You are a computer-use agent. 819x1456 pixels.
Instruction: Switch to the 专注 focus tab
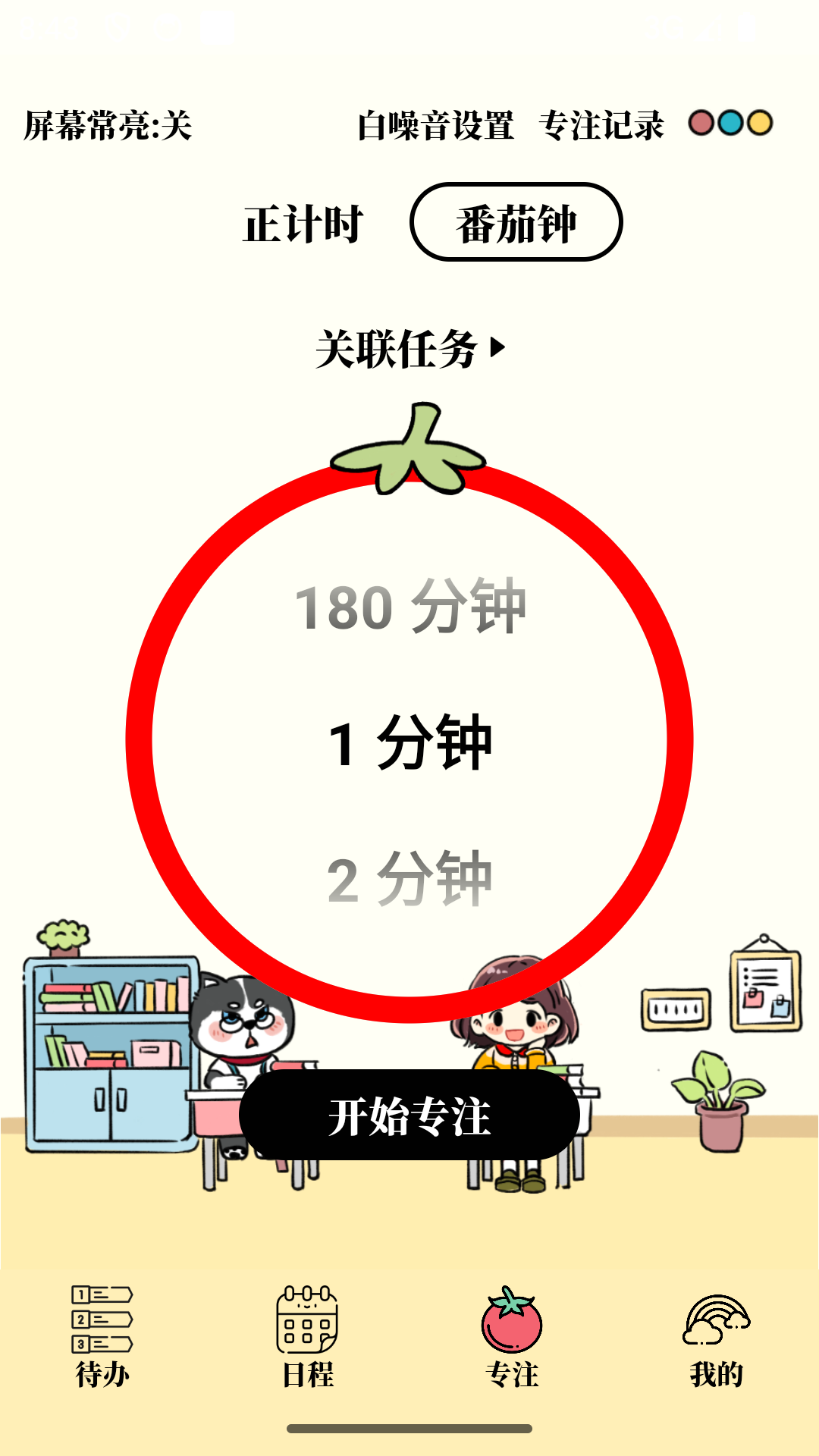tap(512, 1336)
